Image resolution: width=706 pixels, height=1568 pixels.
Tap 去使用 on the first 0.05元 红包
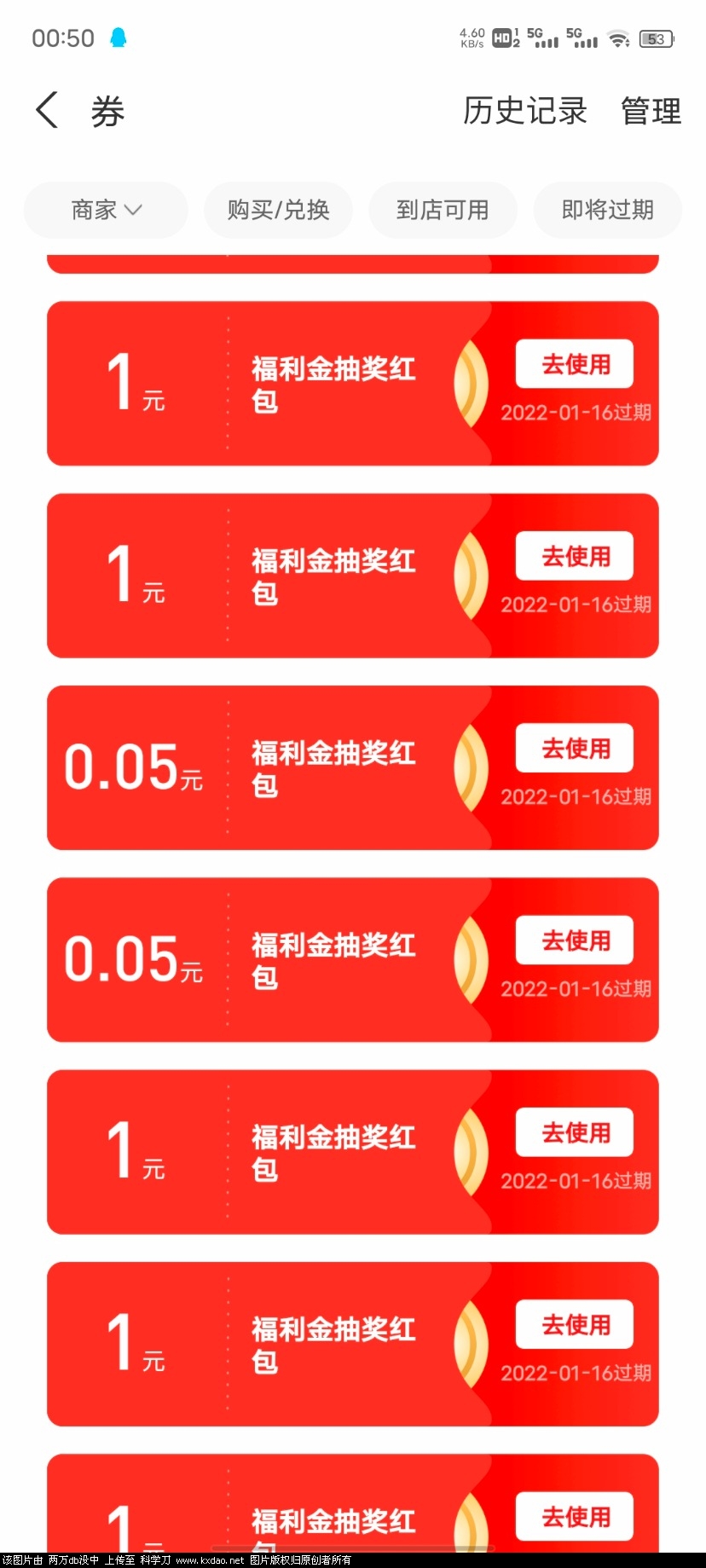575,748
